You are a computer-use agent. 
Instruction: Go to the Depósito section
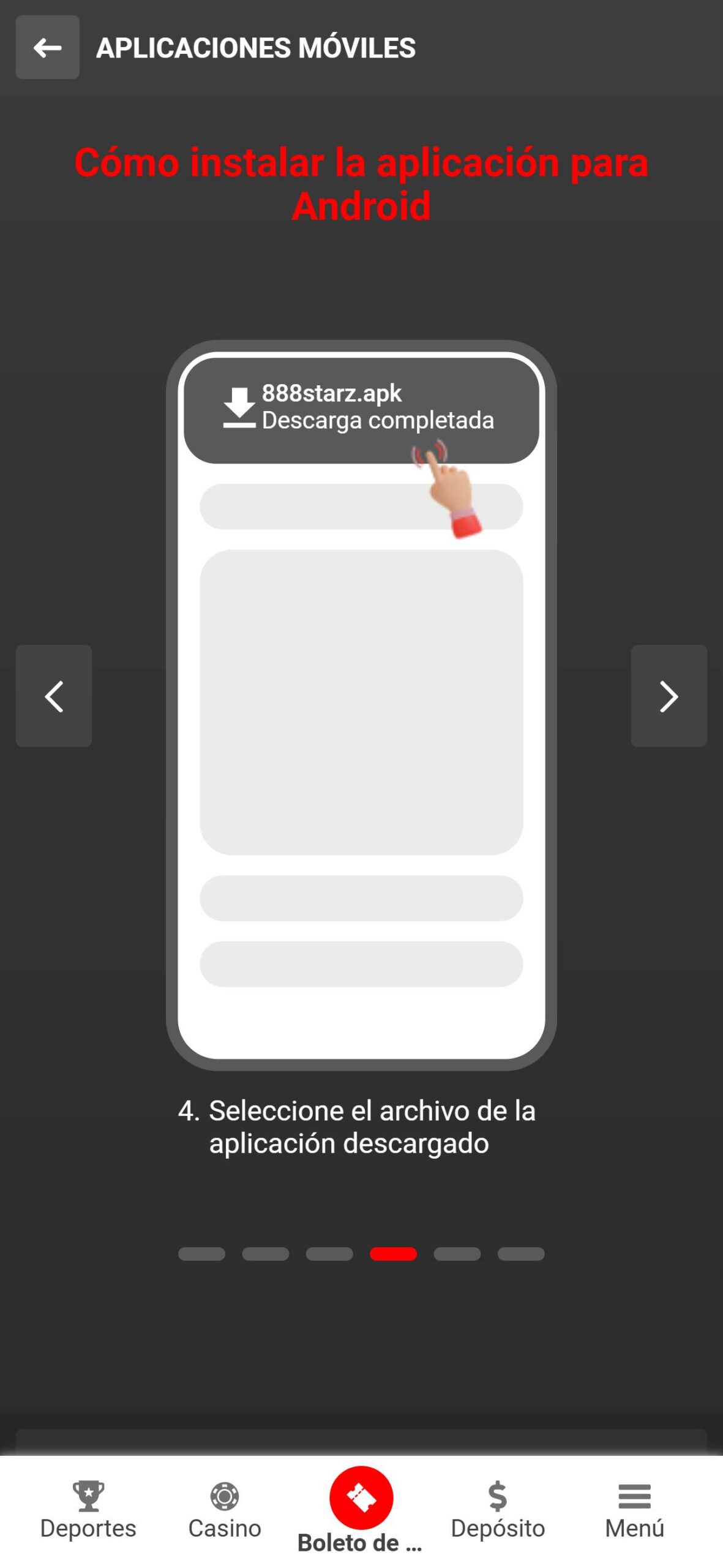click(x=498, y=1510)
